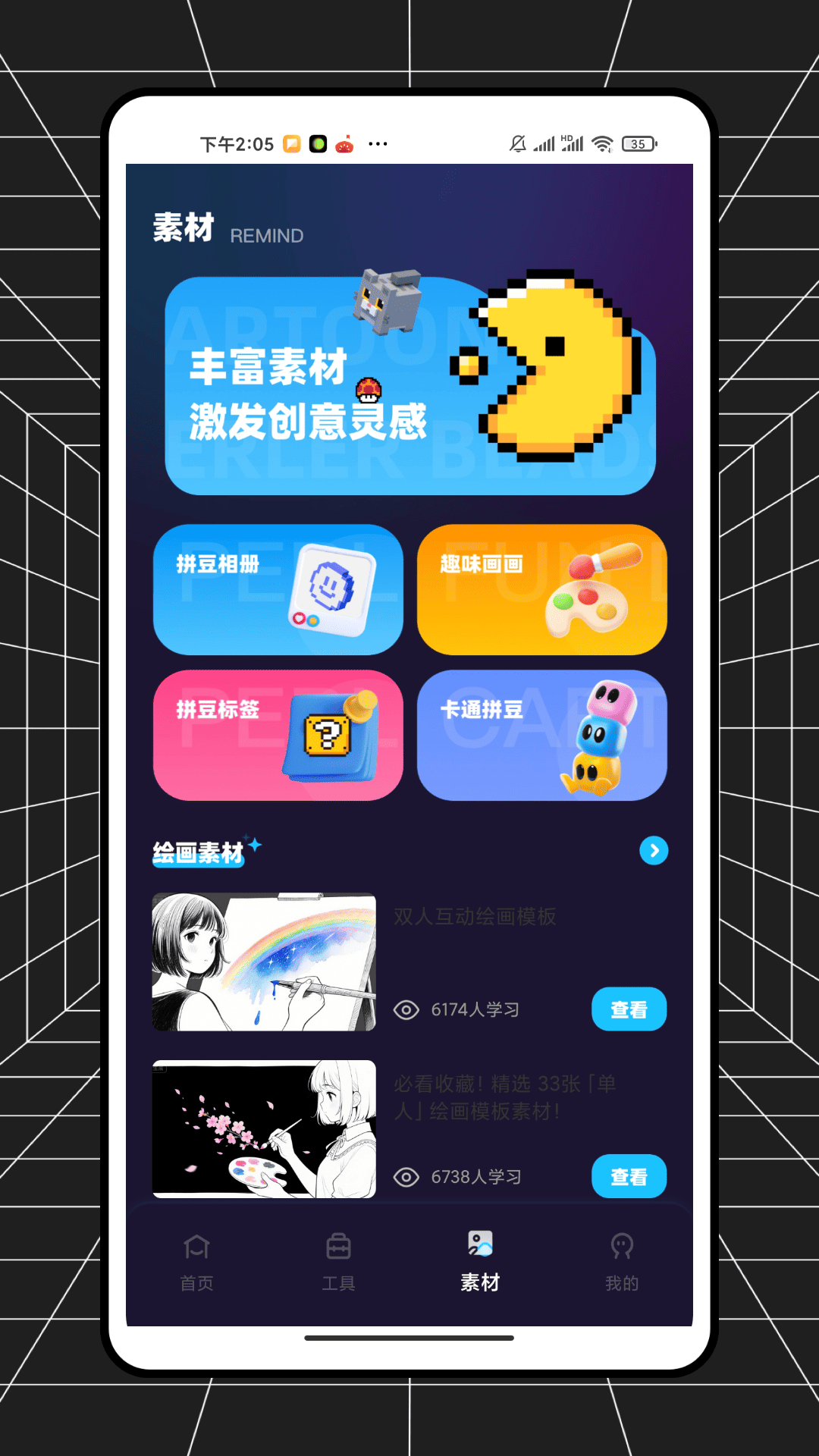
Task: Tap the battery level indicator showing 35
Action: click(x=638, y=143)
